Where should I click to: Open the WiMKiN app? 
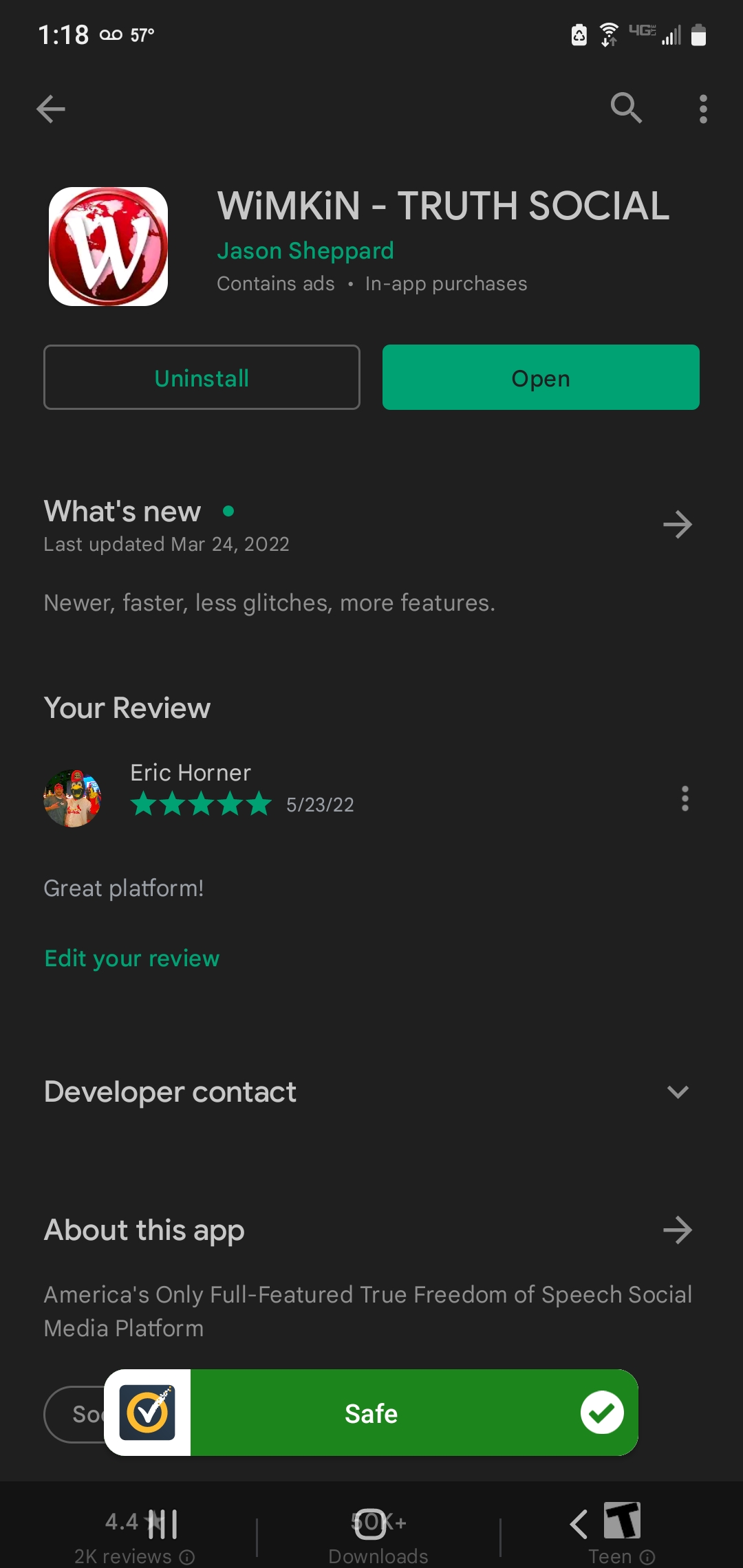point(541,378)
